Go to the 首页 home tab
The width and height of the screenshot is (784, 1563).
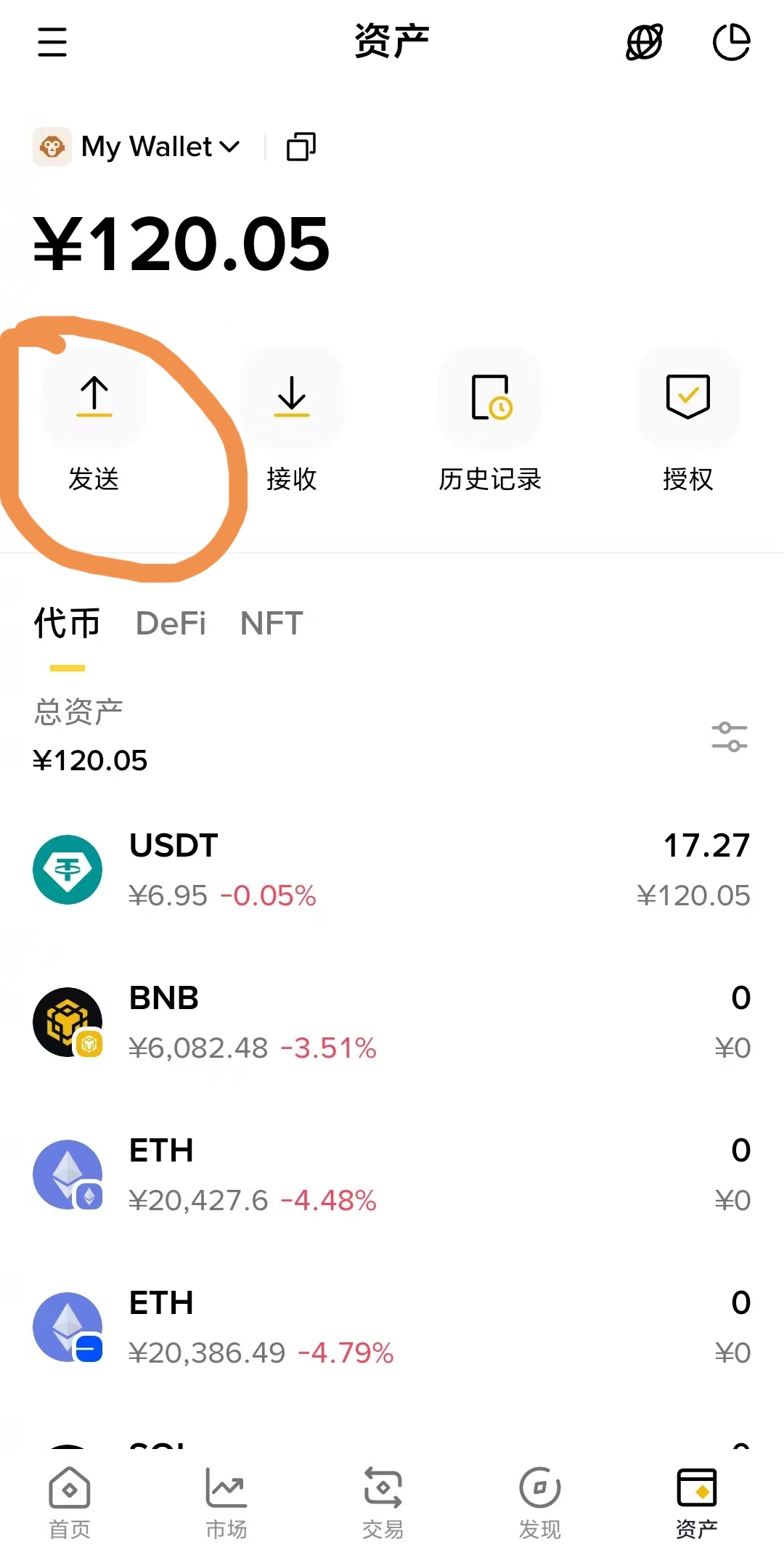click(x=70, y=1503)
